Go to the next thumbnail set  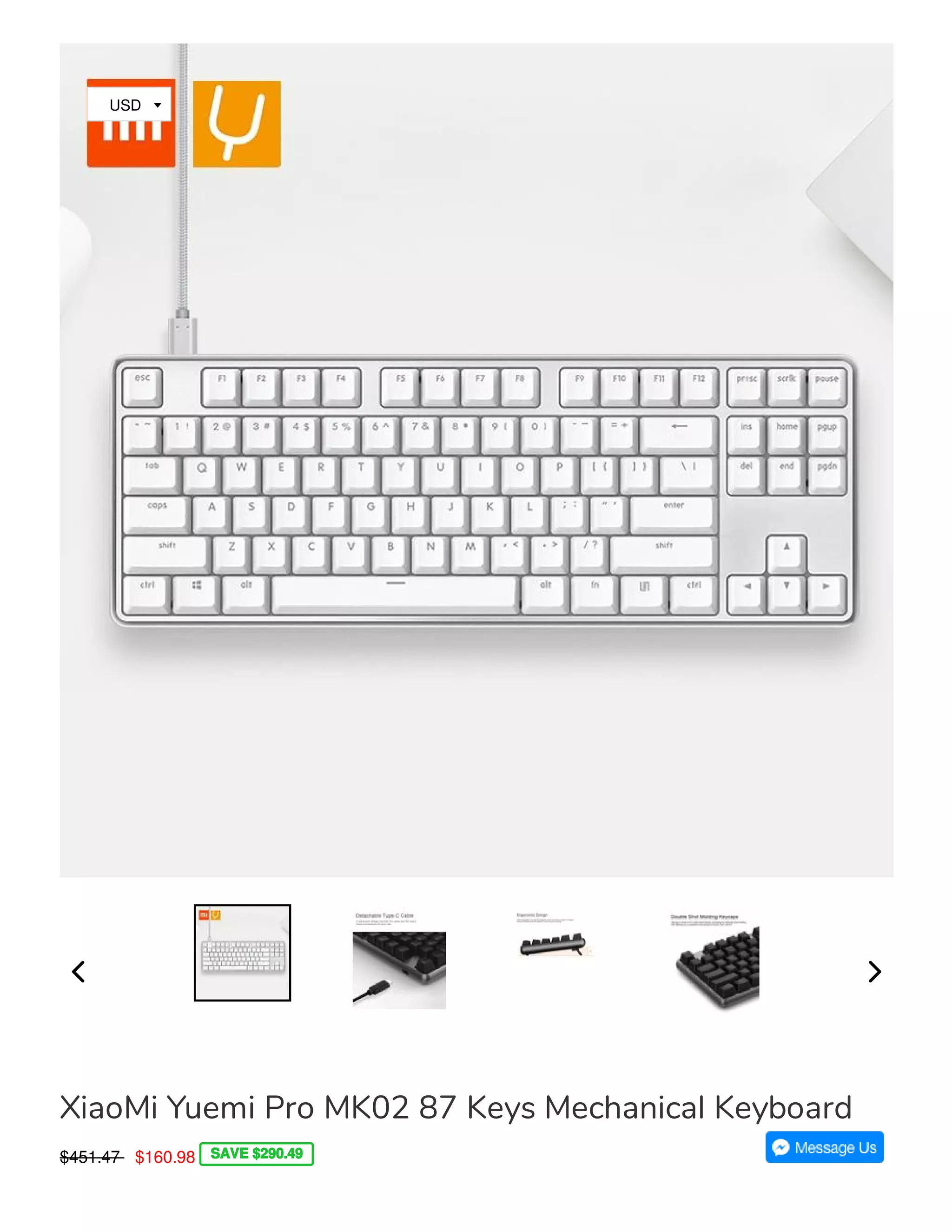click(x=874, y=971)
